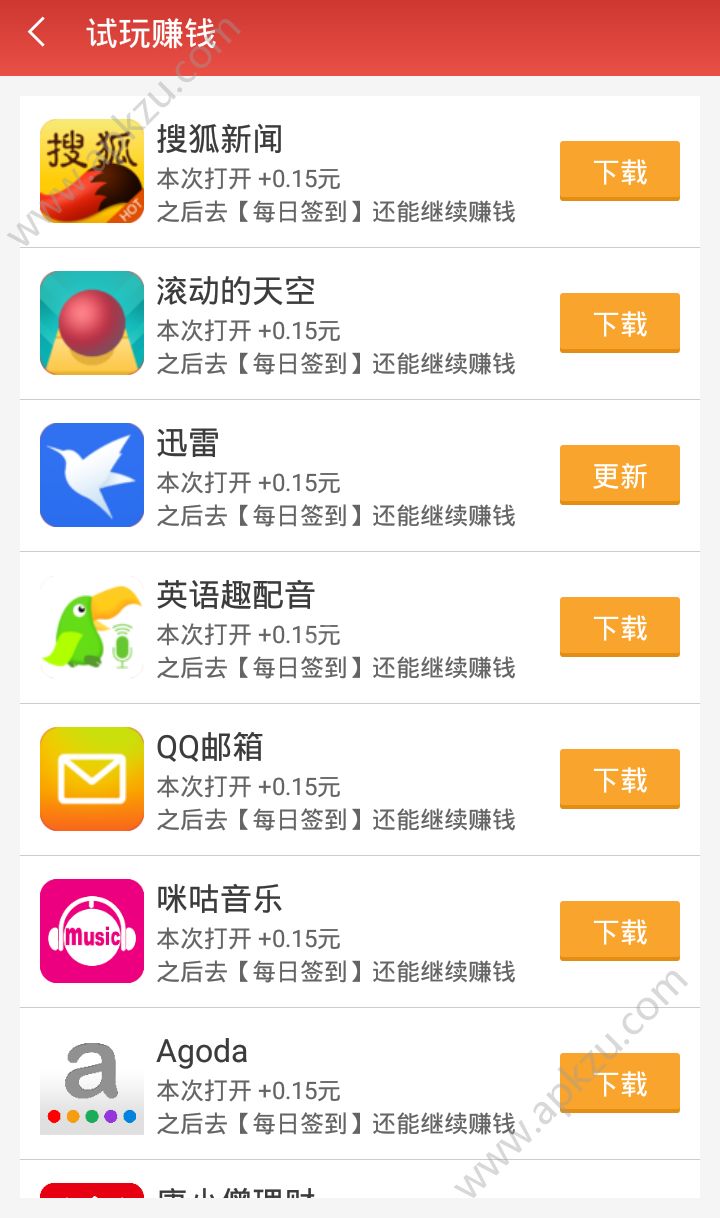Tap the back arrow in the red header
The width and height of the screenshot is (720, 1218).
click(36, 33)
